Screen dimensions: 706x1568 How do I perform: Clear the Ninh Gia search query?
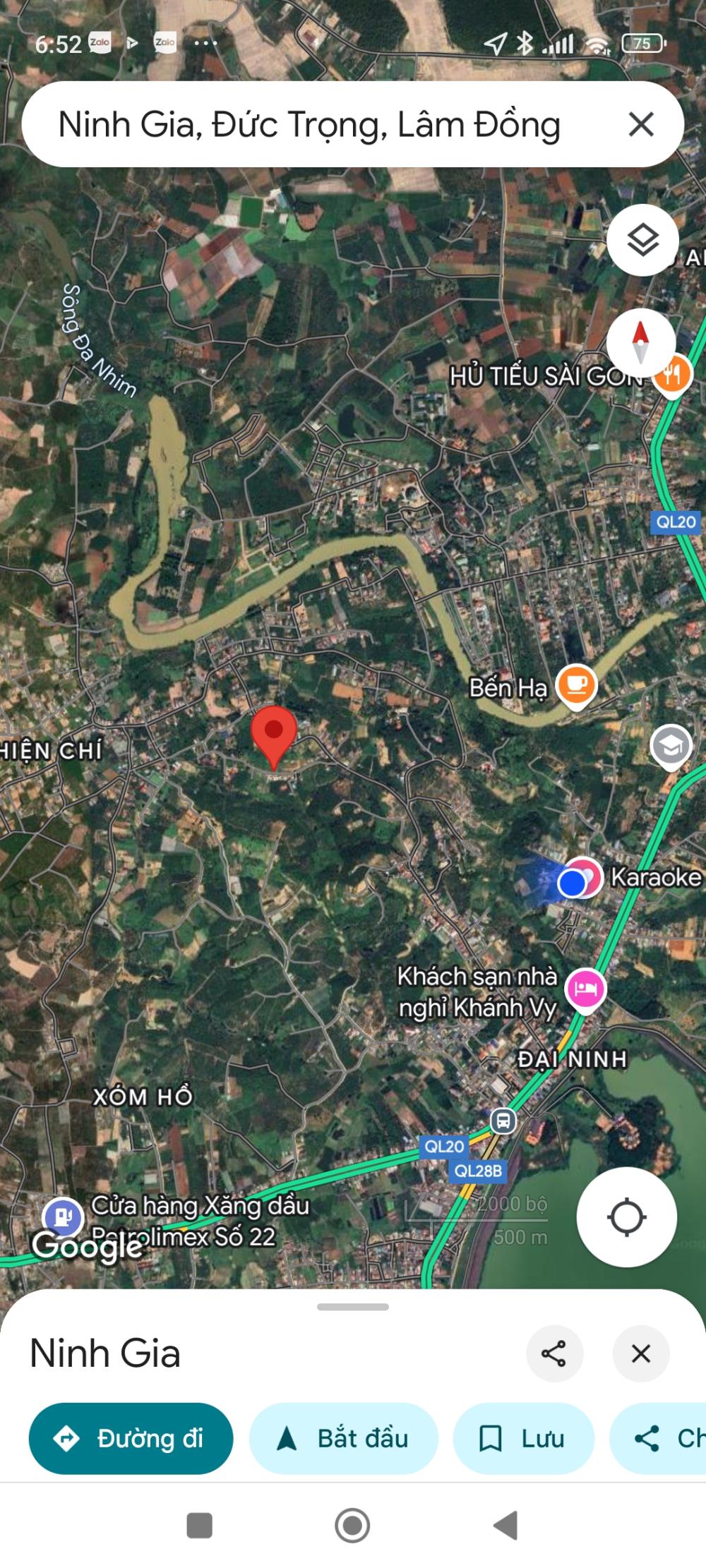point(640,125)
